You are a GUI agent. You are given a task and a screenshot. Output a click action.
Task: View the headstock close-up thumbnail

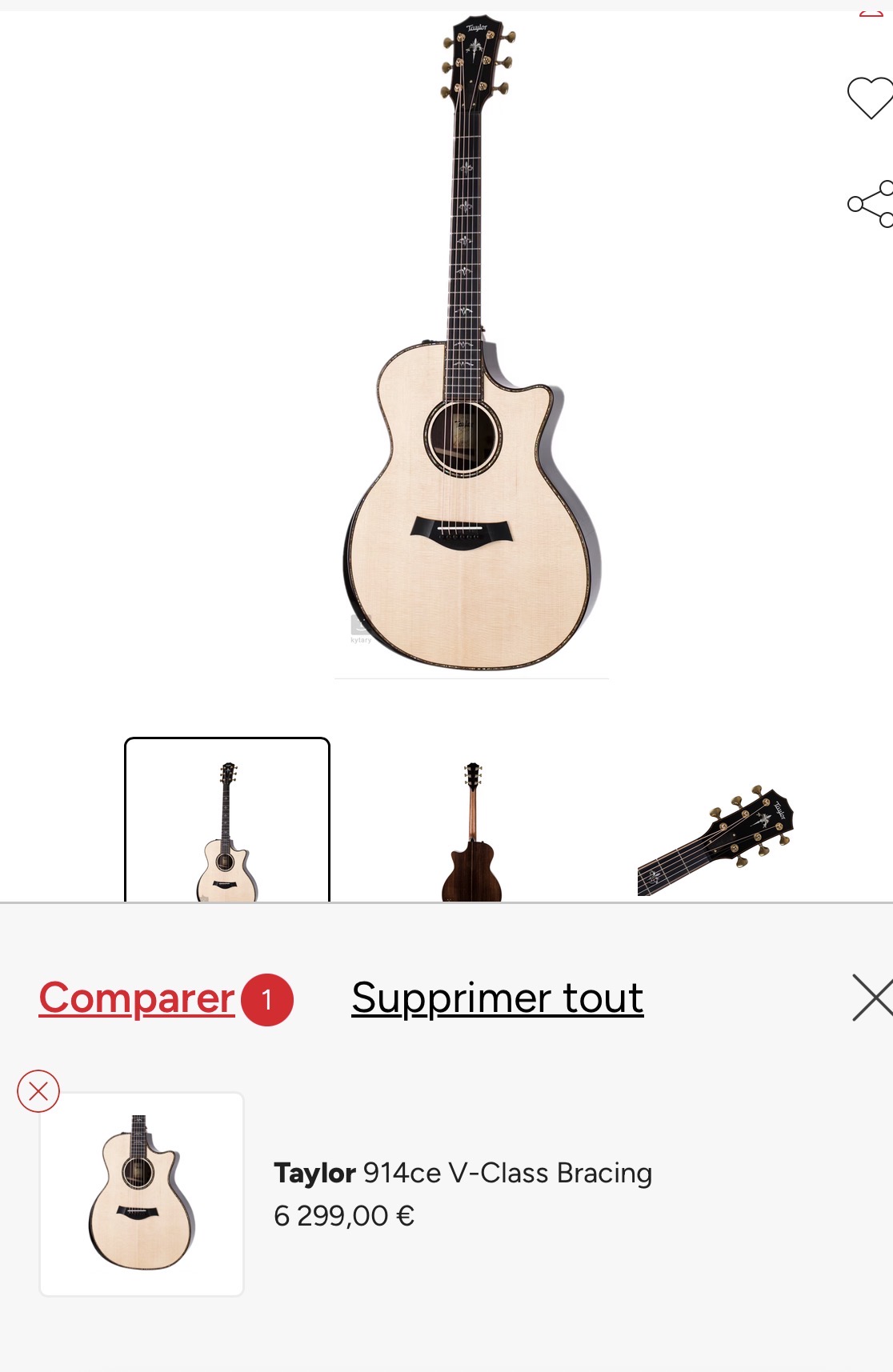coord(715,836)
